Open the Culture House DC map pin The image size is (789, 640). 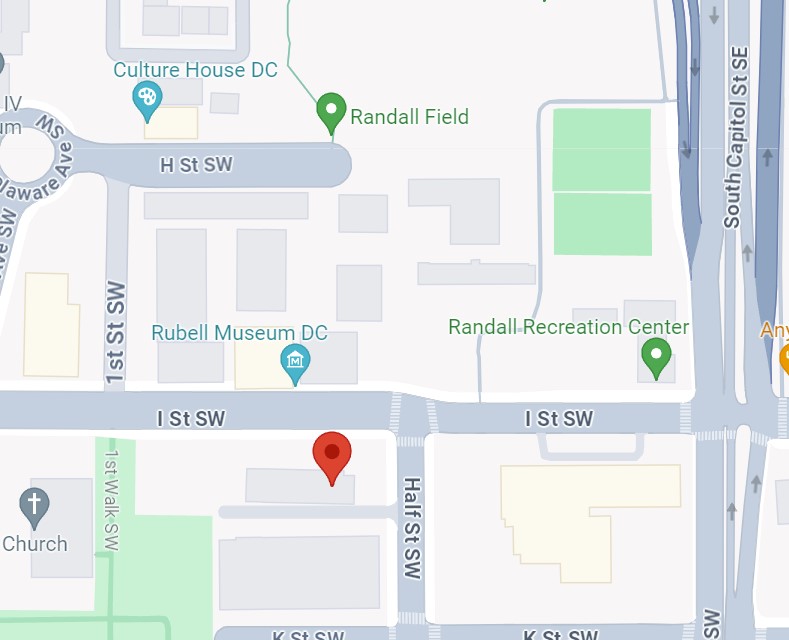[x=148, y=99]
